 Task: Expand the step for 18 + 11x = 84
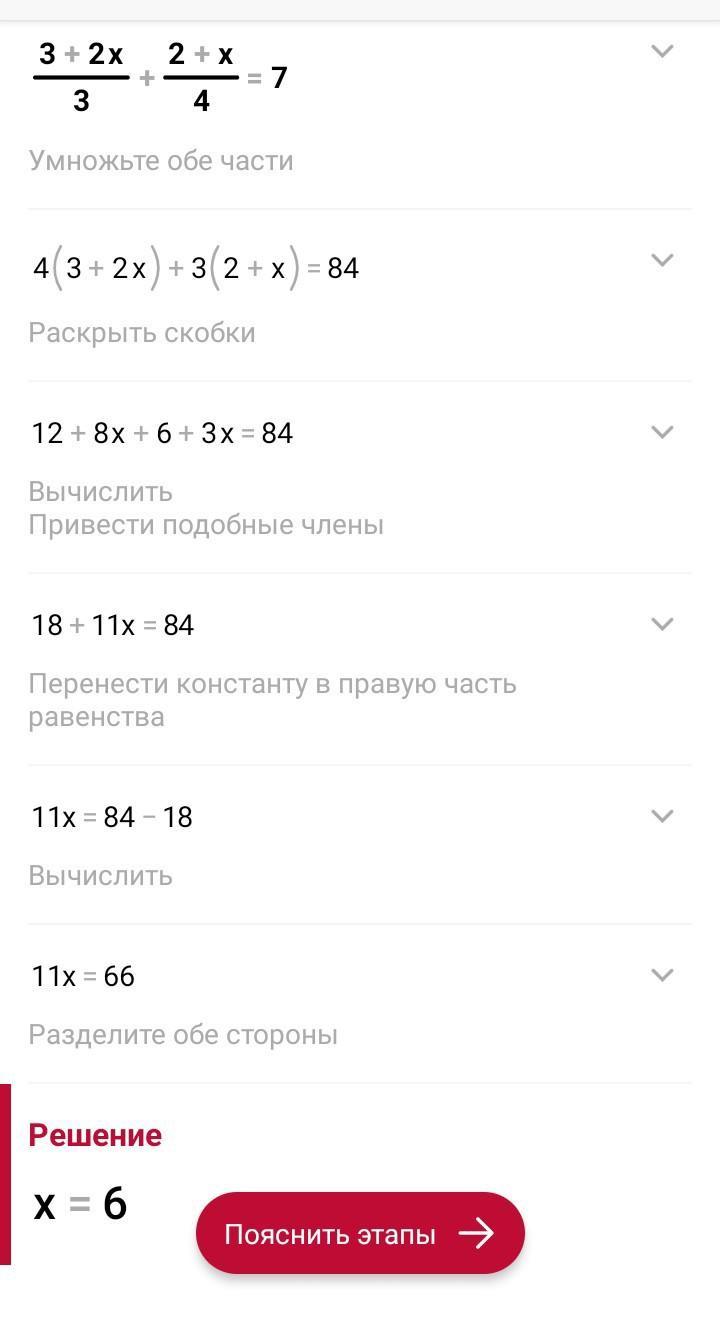pyautogui.click(x=662, y=624)
